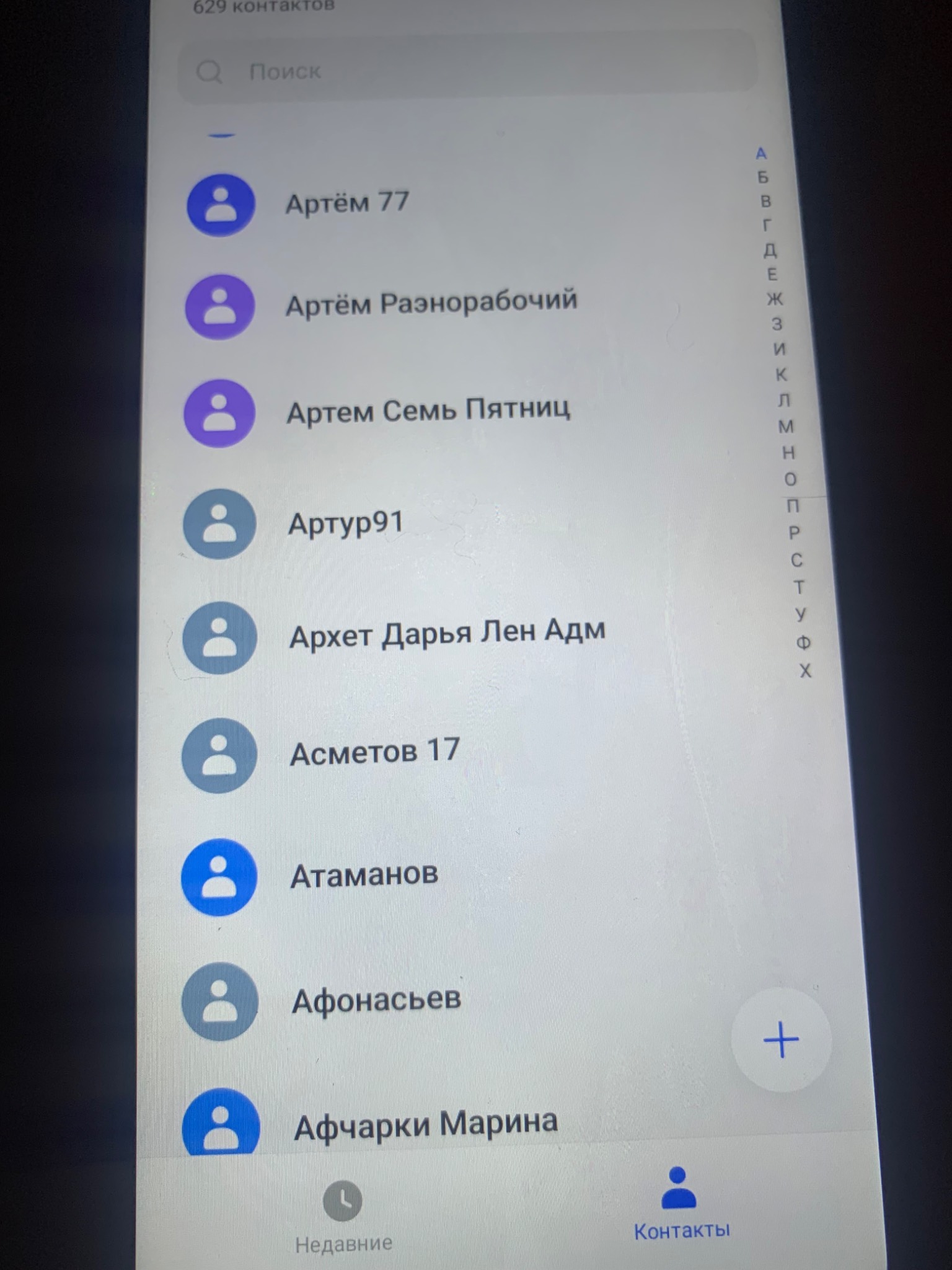The height and width of the screenshot is (1270, 952).
Task: Select the Контакты tab
Action: (681, 1203)
